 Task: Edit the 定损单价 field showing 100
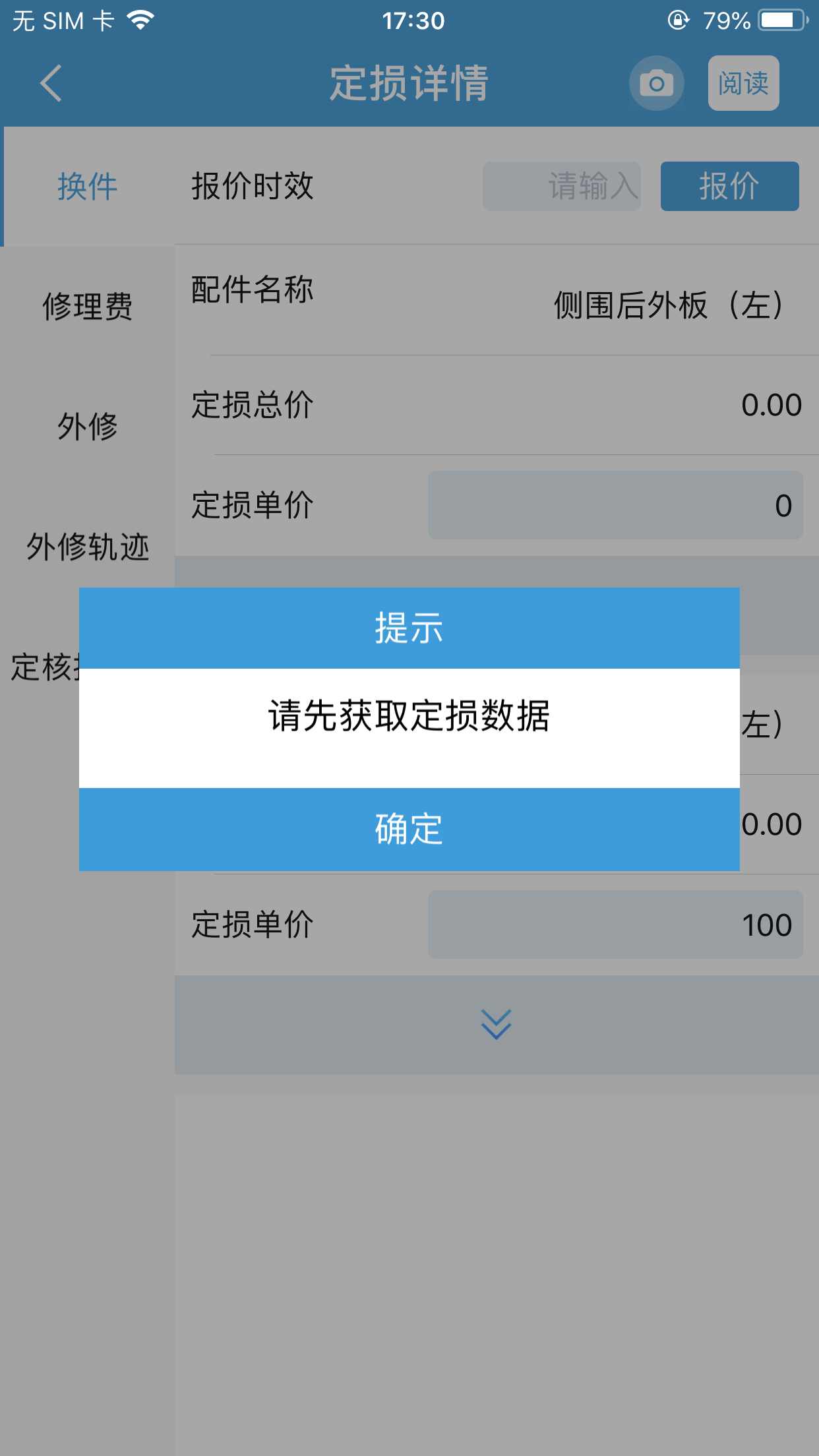tap(615, 925)
